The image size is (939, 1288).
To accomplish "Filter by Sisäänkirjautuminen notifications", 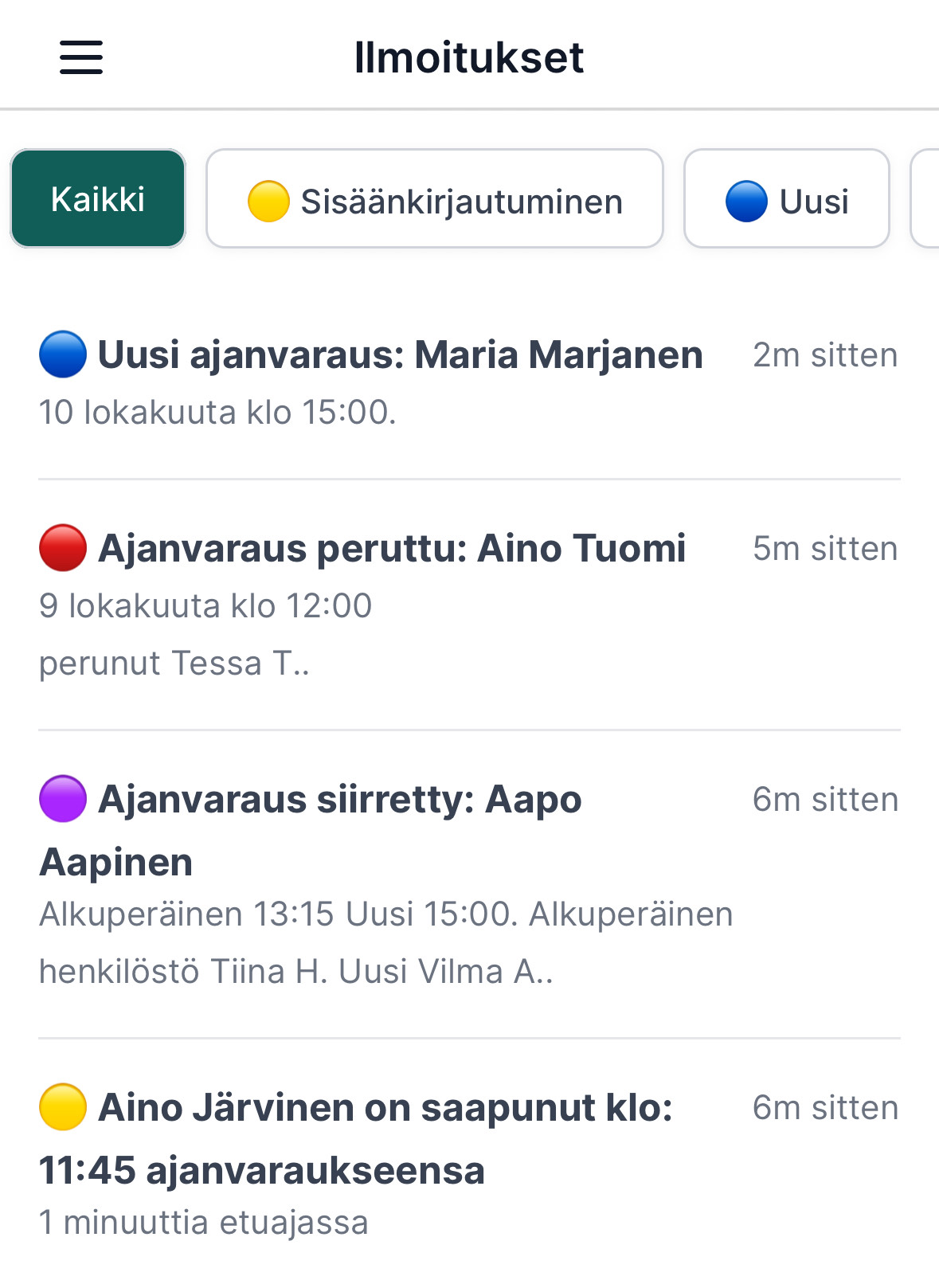I will (435, 199).
